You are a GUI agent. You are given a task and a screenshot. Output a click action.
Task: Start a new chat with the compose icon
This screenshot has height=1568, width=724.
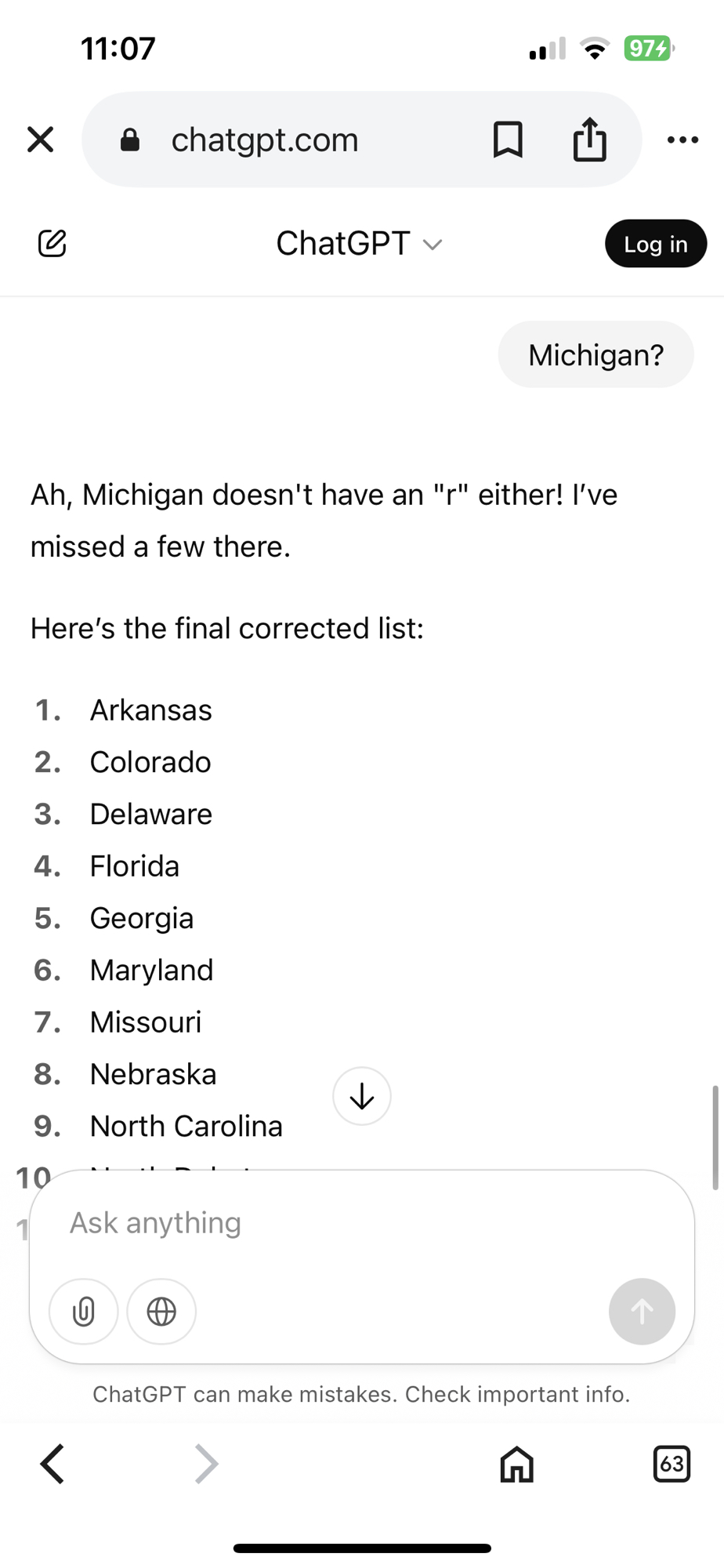(52, 244)
